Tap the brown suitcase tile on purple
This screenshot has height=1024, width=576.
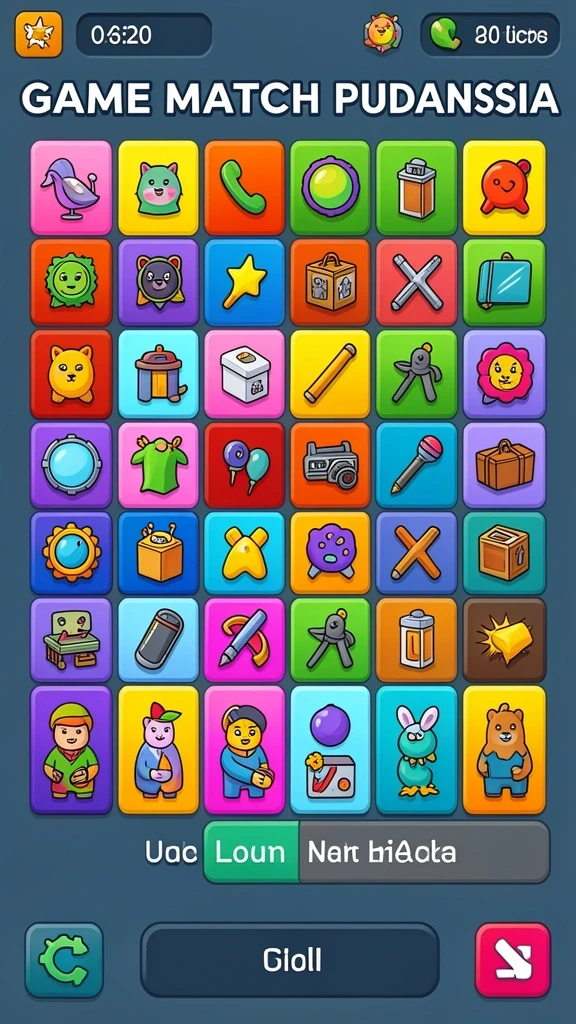tap(504, 465)
